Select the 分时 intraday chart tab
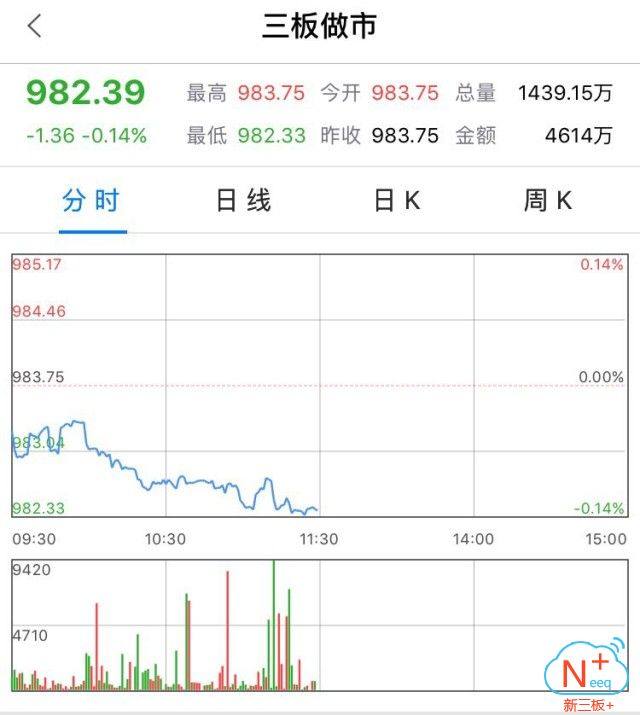The width and height of the screenshot is (640, 715). click(92, 201)
